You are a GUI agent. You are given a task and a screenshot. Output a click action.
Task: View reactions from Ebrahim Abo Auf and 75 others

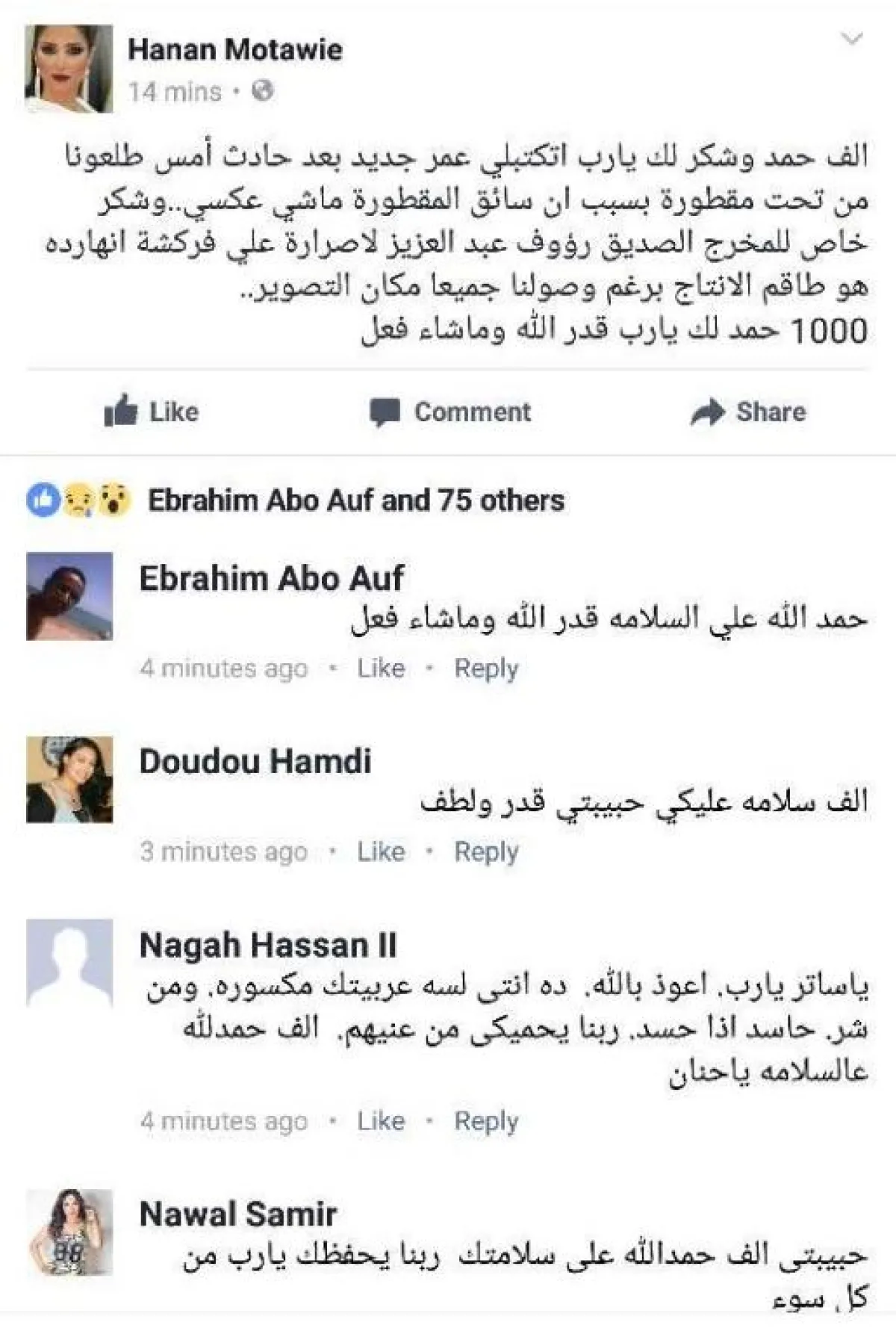(x=355, y=500)
